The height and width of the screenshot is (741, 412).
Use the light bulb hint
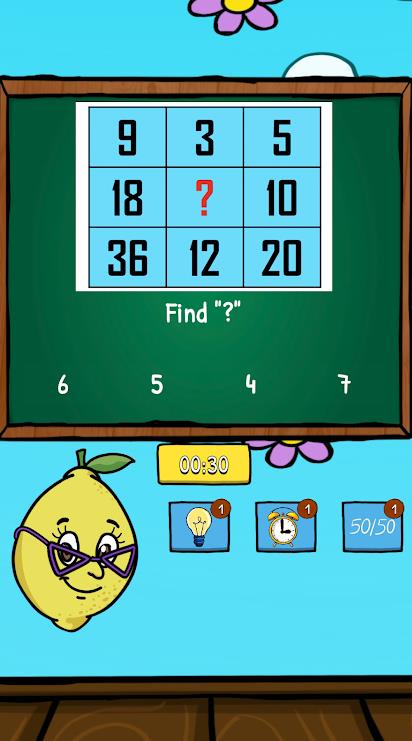click(x=199, y=526)
